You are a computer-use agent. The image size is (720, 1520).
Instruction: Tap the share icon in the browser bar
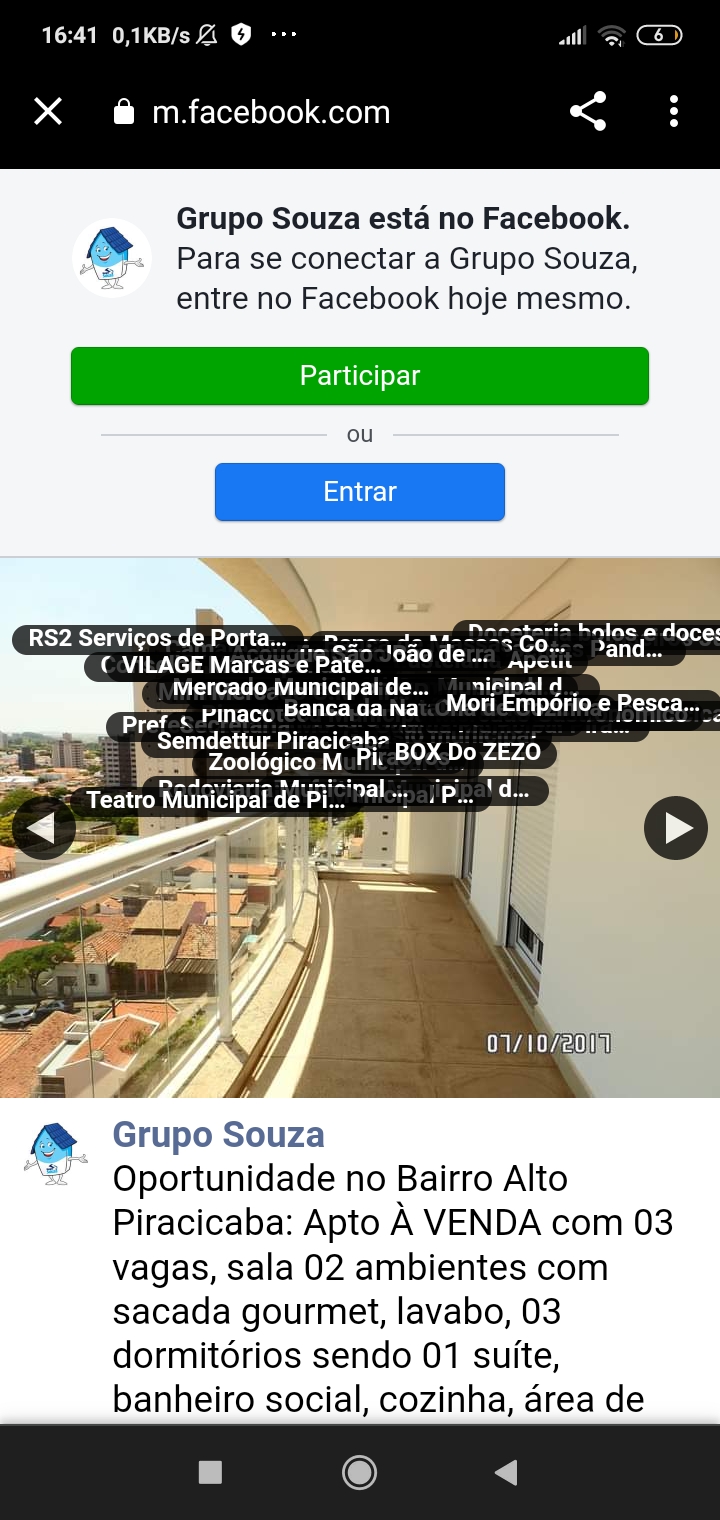[x=588, y=112]
